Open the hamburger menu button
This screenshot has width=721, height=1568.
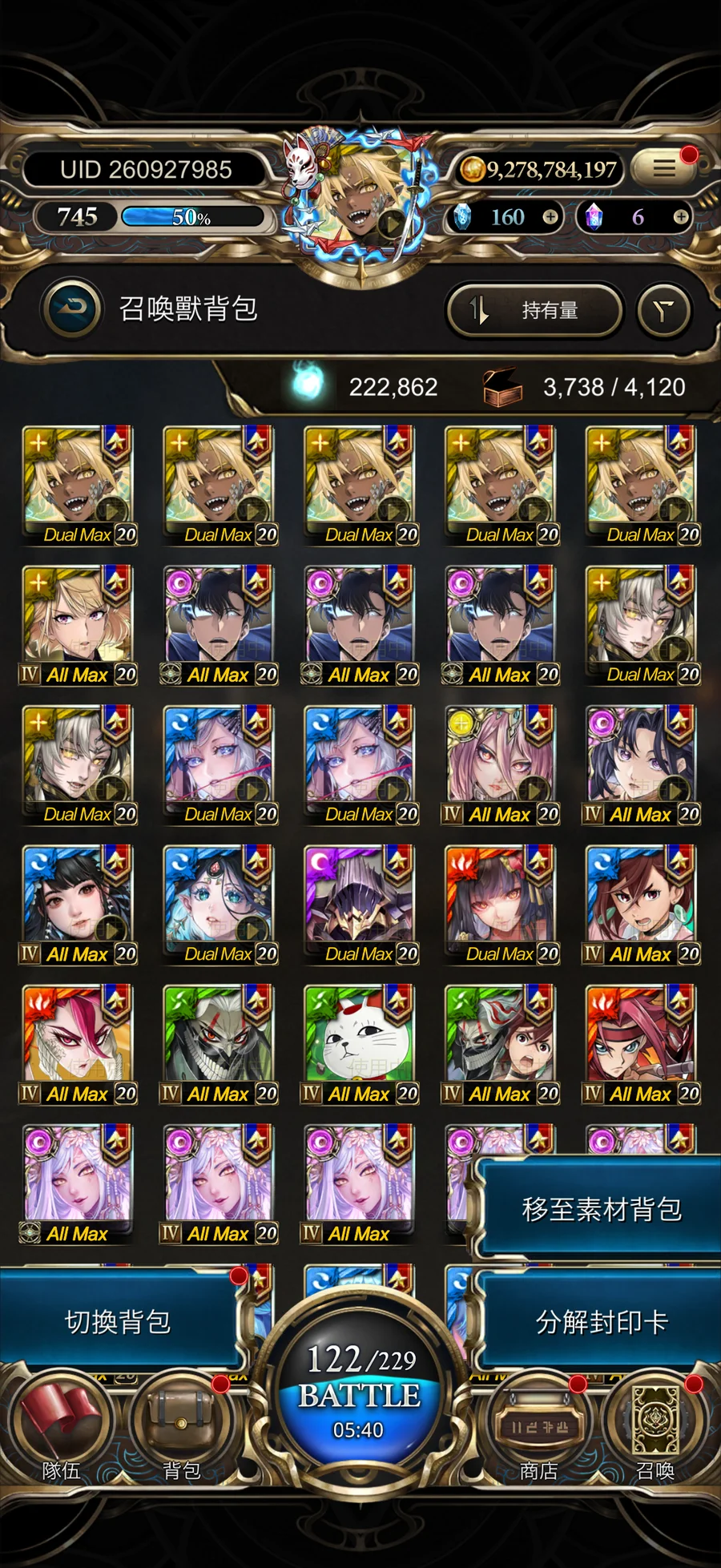click(x=663, y=168)
